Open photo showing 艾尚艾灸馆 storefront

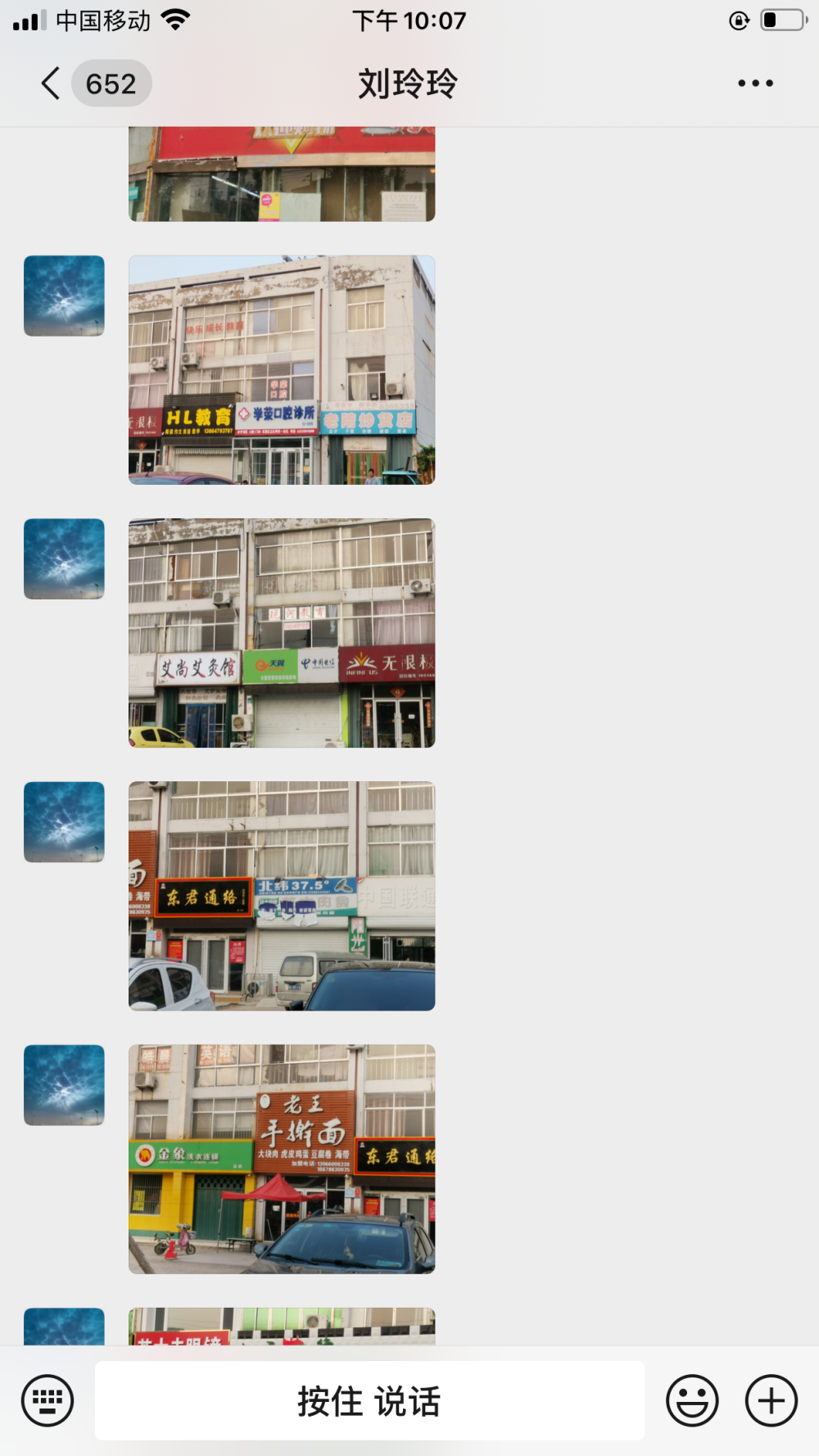pos(282,632)
